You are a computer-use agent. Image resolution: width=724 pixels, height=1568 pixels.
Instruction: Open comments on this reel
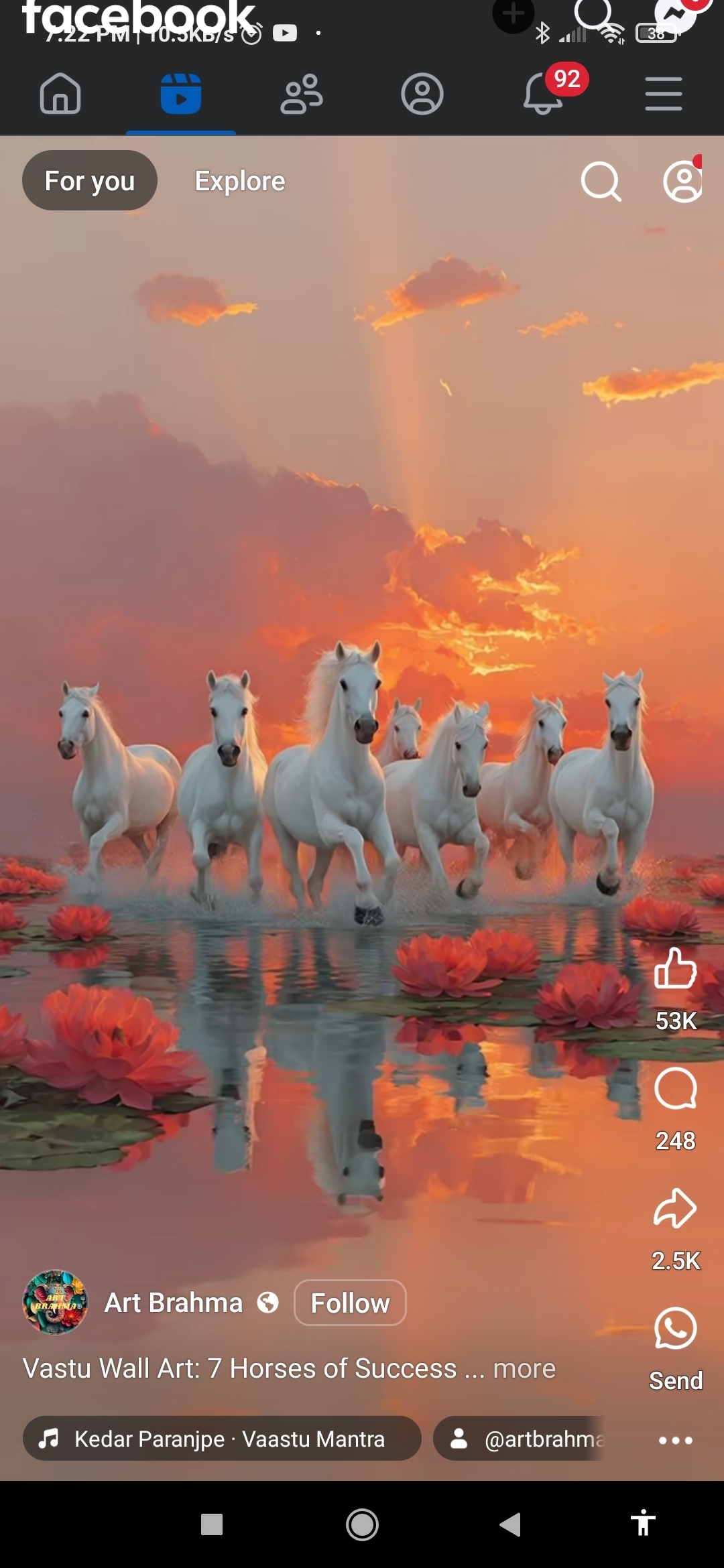675,1089
